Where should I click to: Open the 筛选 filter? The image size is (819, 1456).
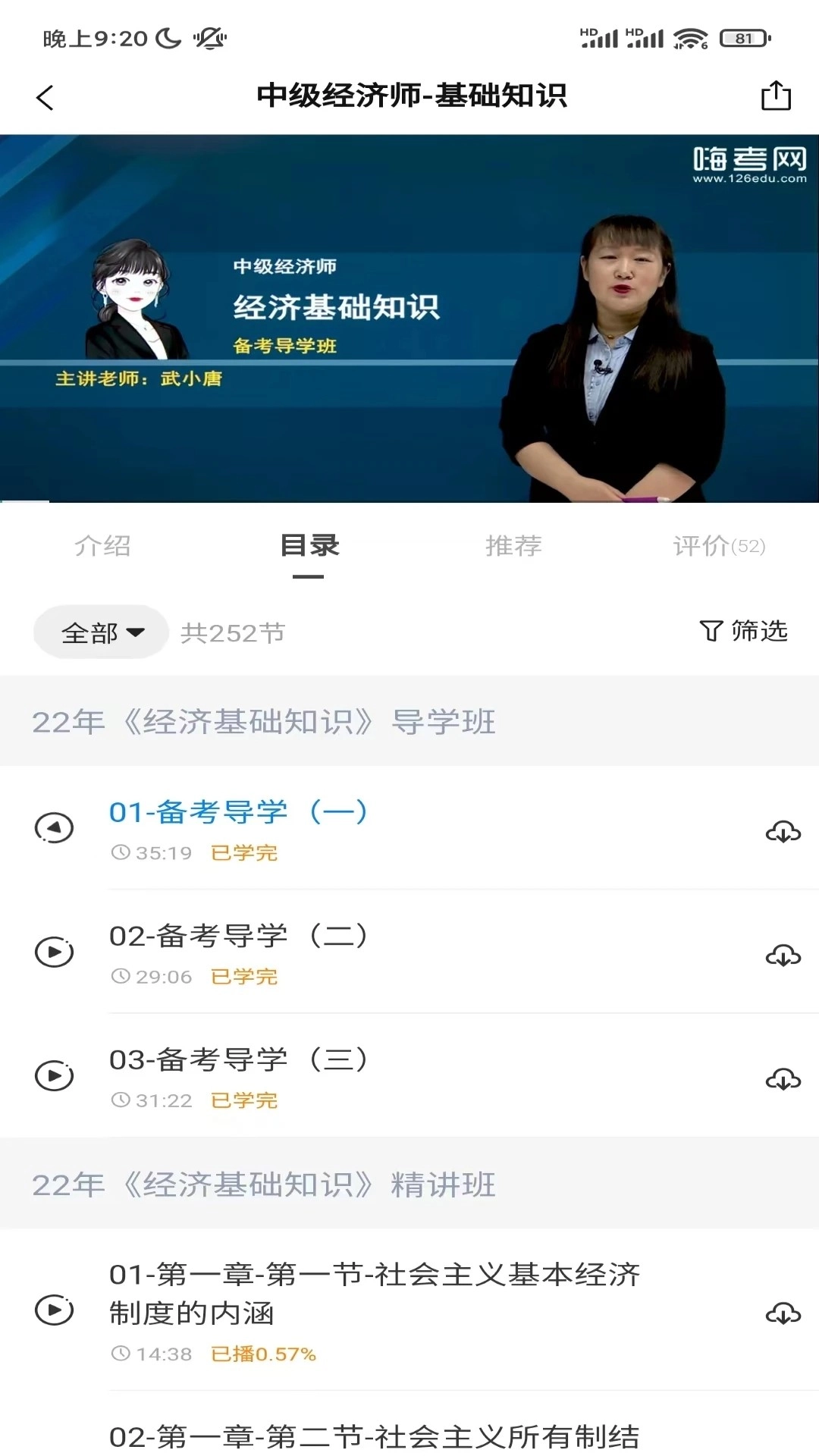(x=744, y=630)
